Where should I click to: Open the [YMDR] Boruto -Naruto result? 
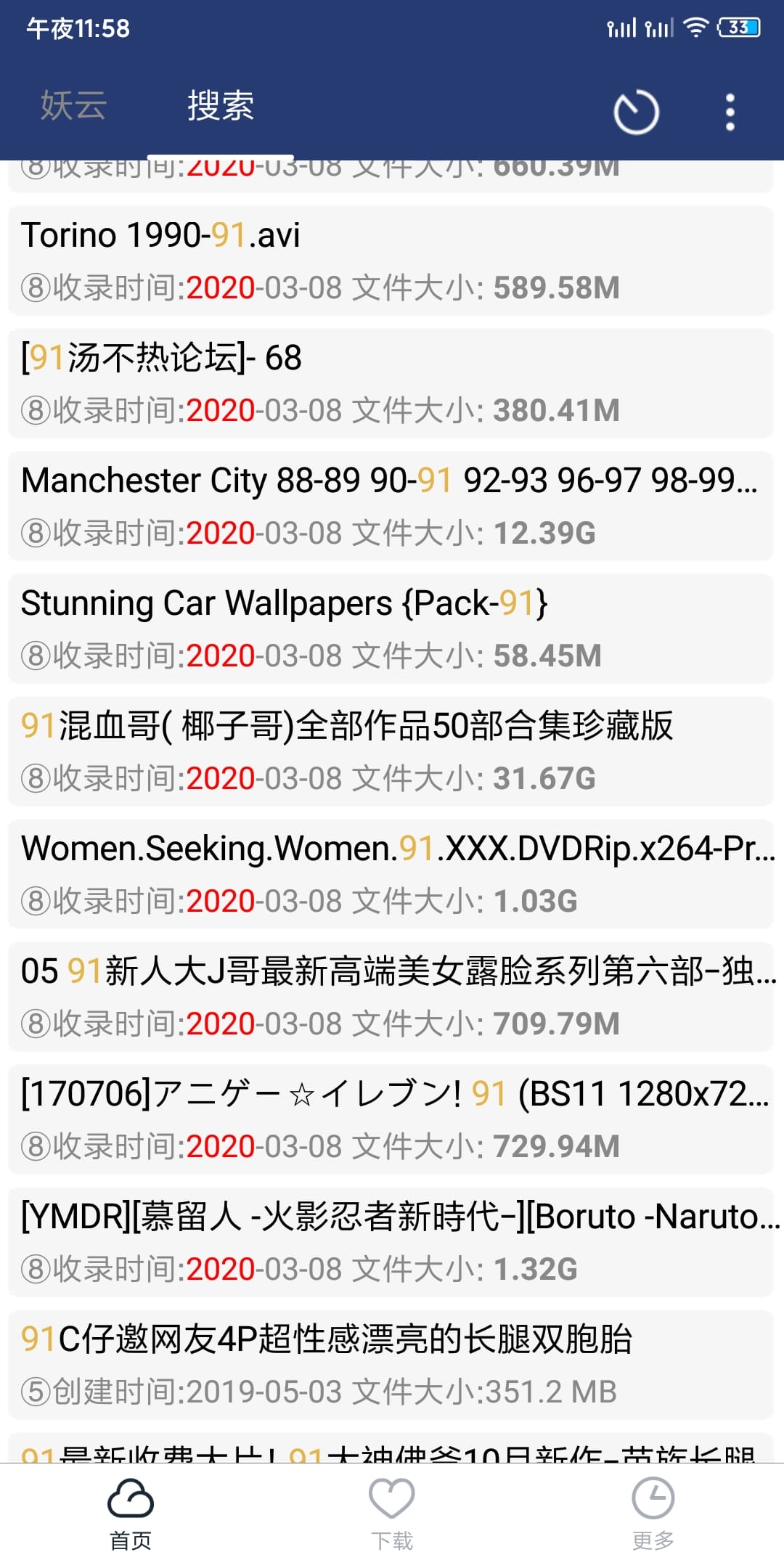click(x=391, y=1242)
